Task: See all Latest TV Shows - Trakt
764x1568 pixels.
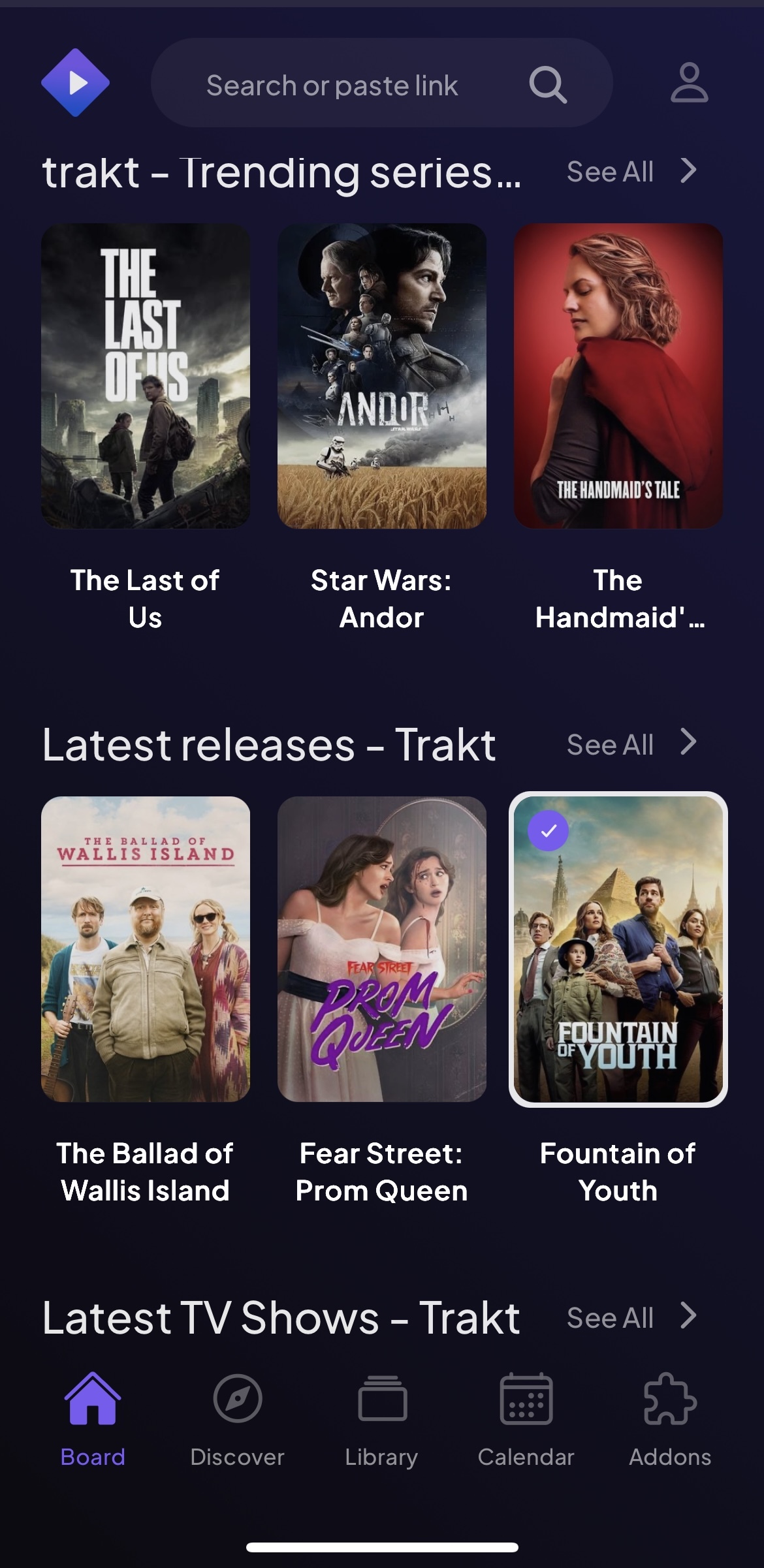Action: pyautogui.click(x=631, y=1317)
